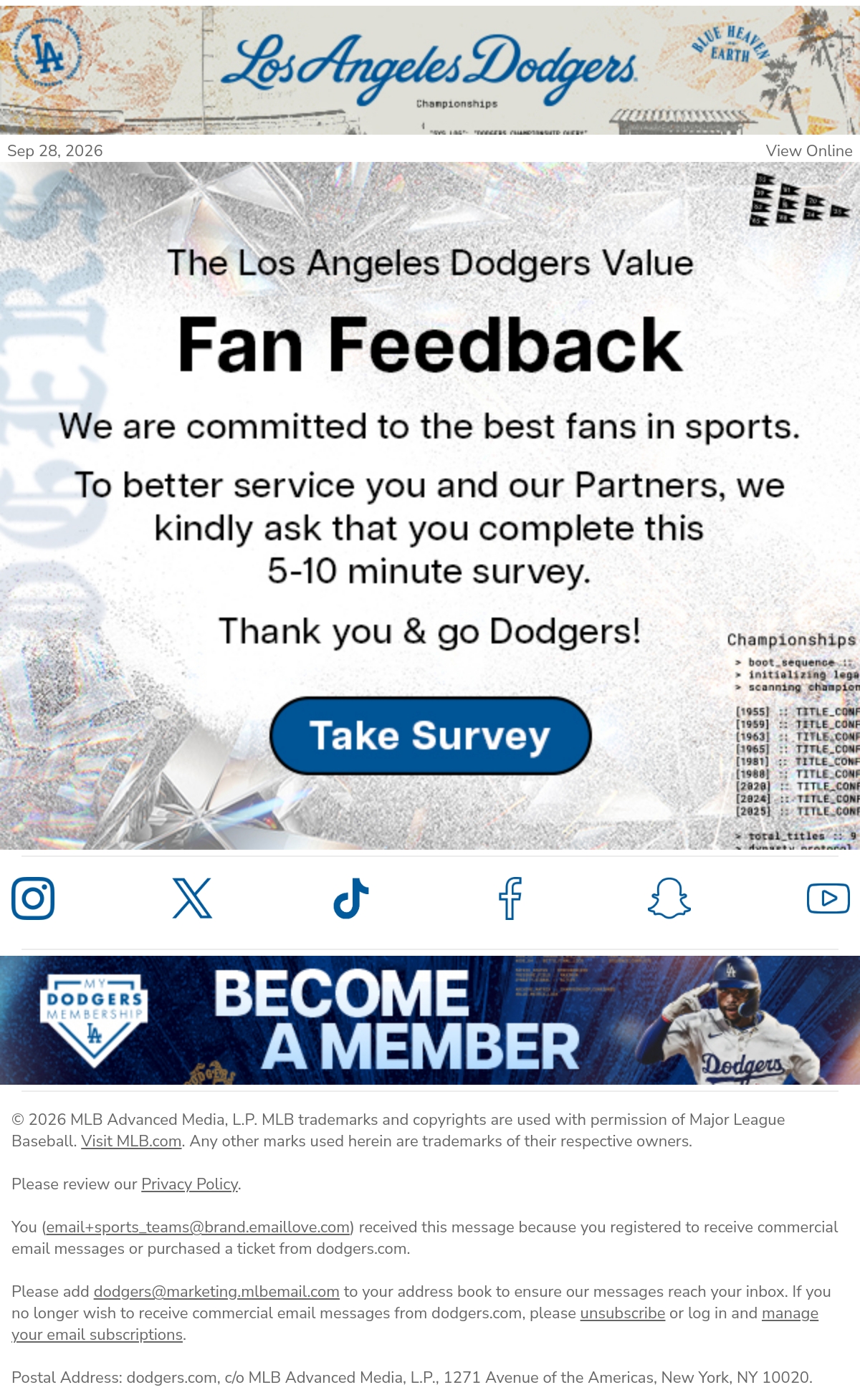Open the Dodgers Snapchat icon
Image resolution: width=860 pixels, height=1400 pixels.
tap(669, 898)
